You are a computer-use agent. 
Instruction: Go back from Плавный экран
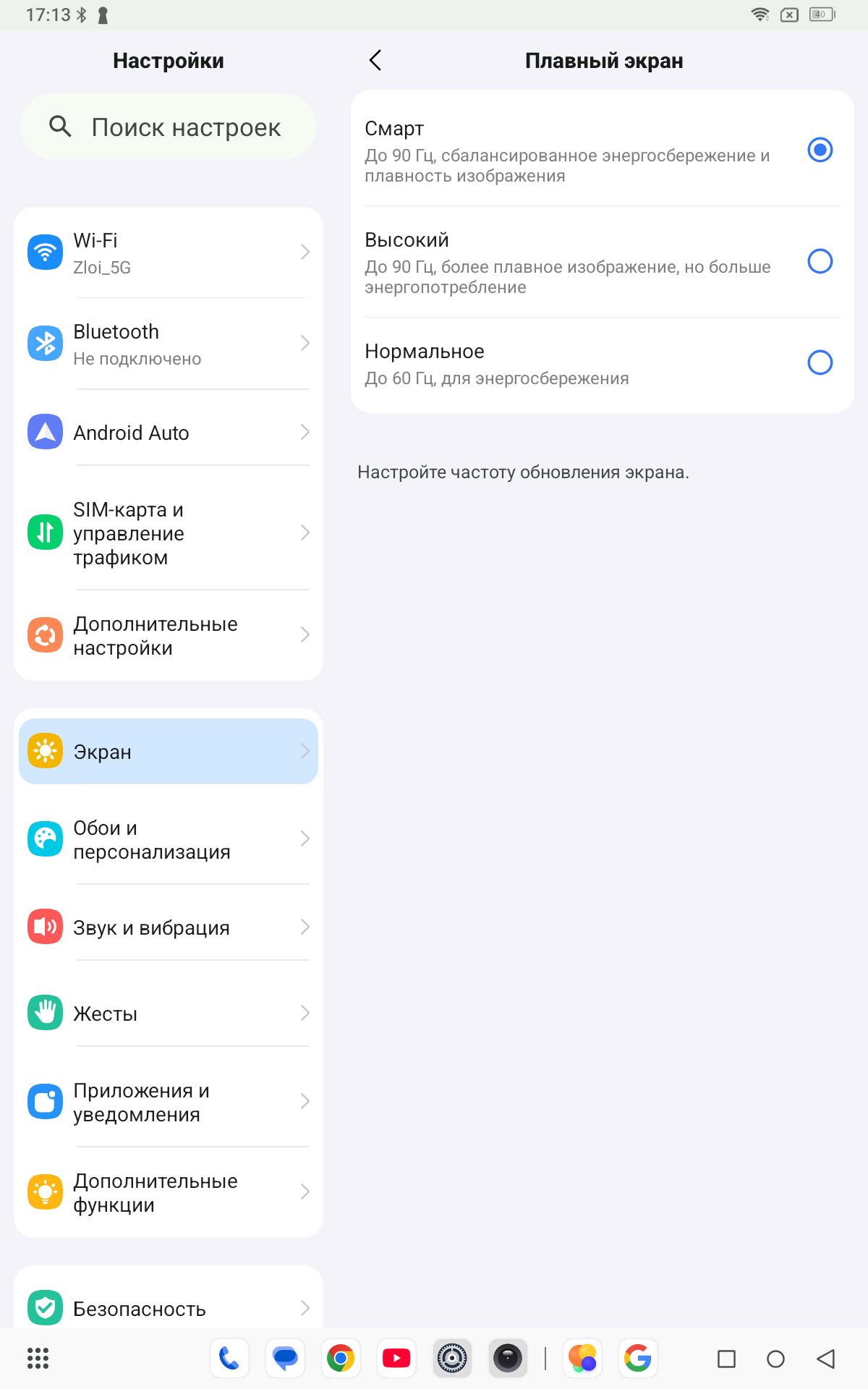click(375, 61)
